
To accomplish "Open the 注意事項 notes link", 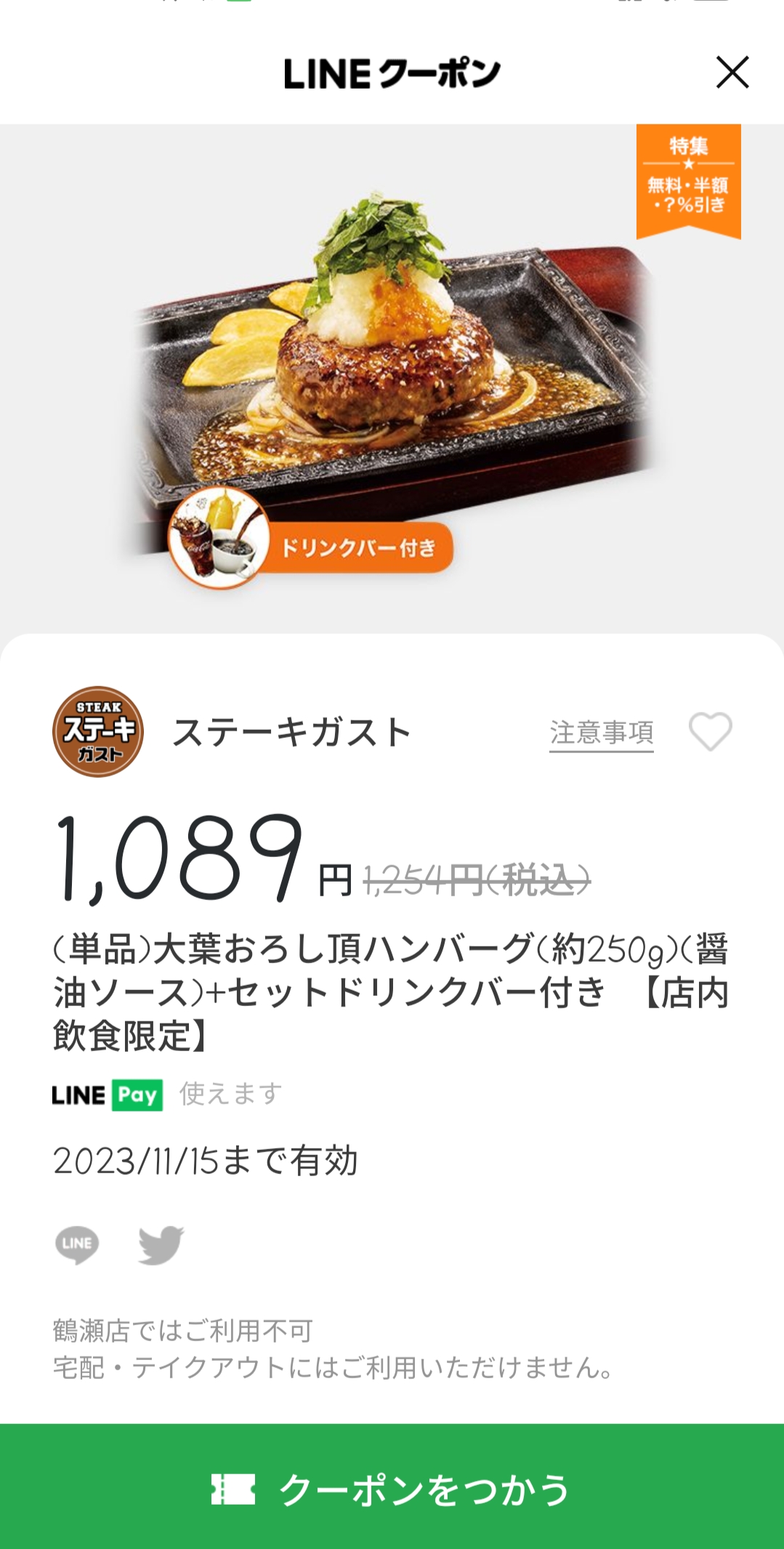I will point(601,733).
